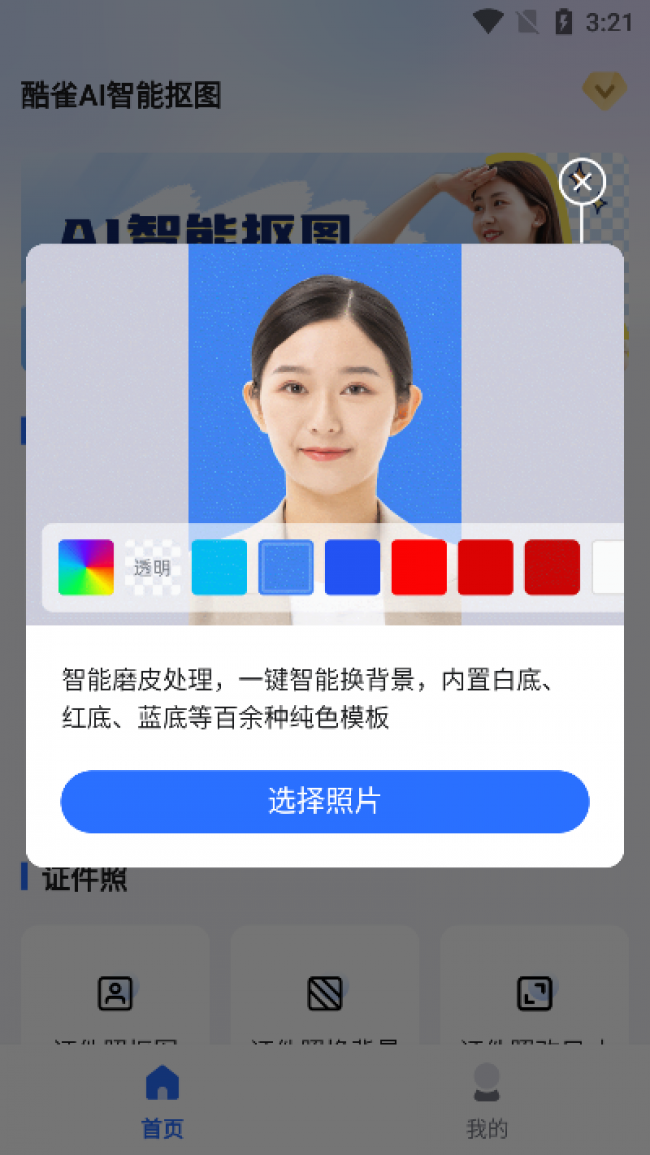Tap the 选择照片 button
This screenshot has width=650, height=1155.
pos(325,801)
